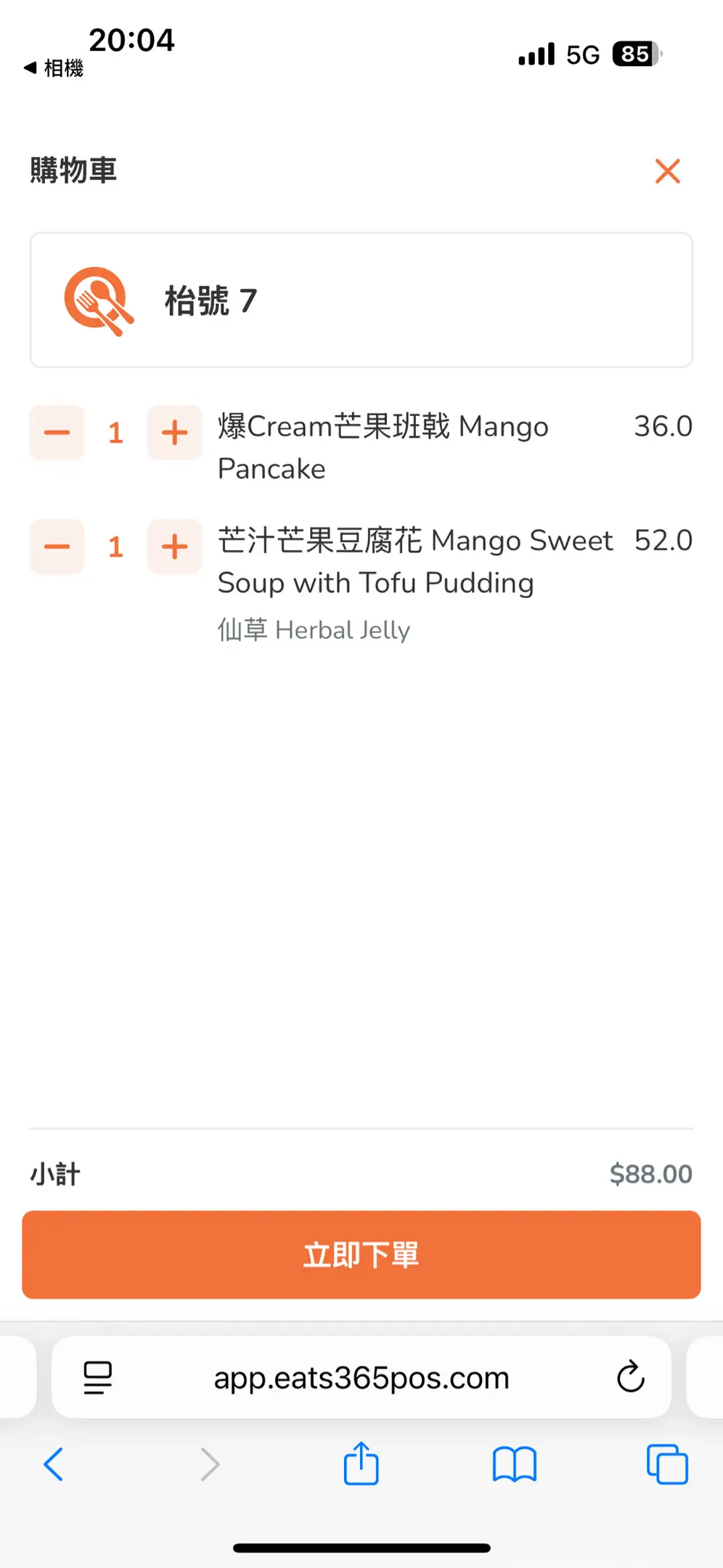Focus the app.eats365pos.com address bar
Image resolution: width=723 pixels, height=1568 pixels.
[361, 1377]
